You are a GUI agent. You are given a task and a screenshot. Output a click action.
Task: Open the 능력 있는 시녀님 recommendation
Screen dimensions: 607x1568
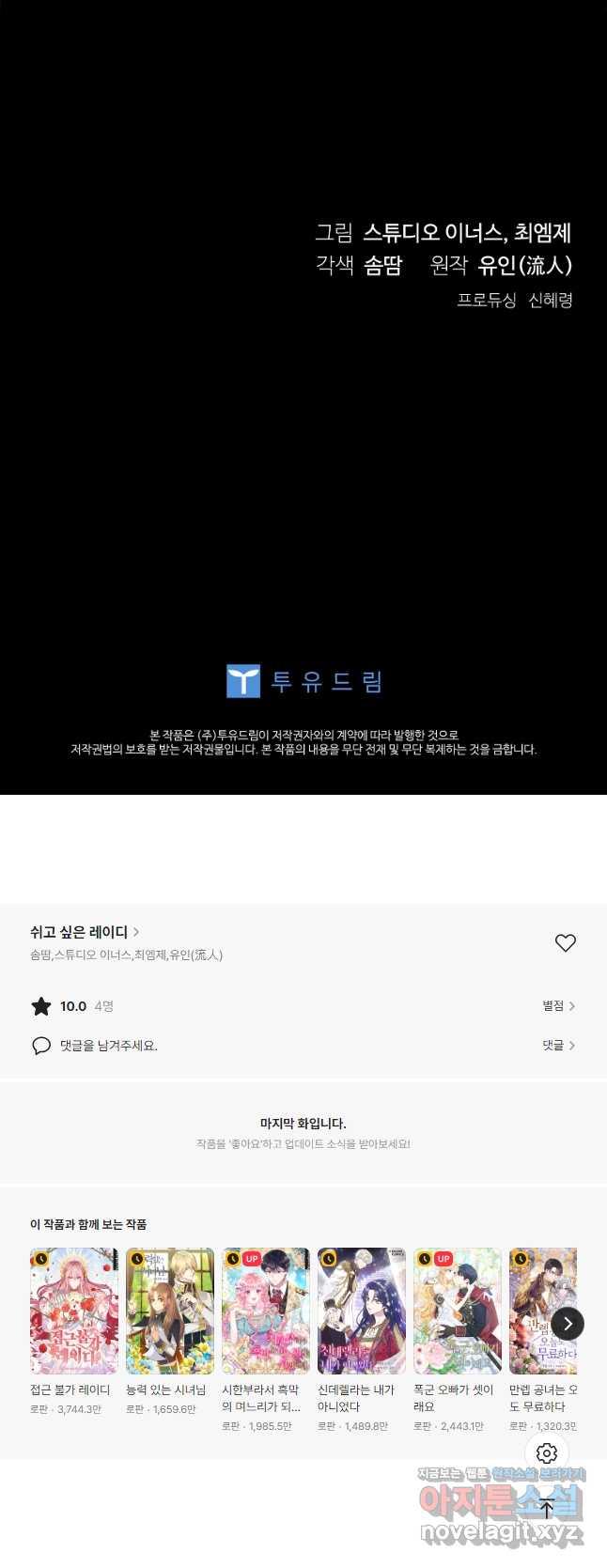pos(170,1311)
